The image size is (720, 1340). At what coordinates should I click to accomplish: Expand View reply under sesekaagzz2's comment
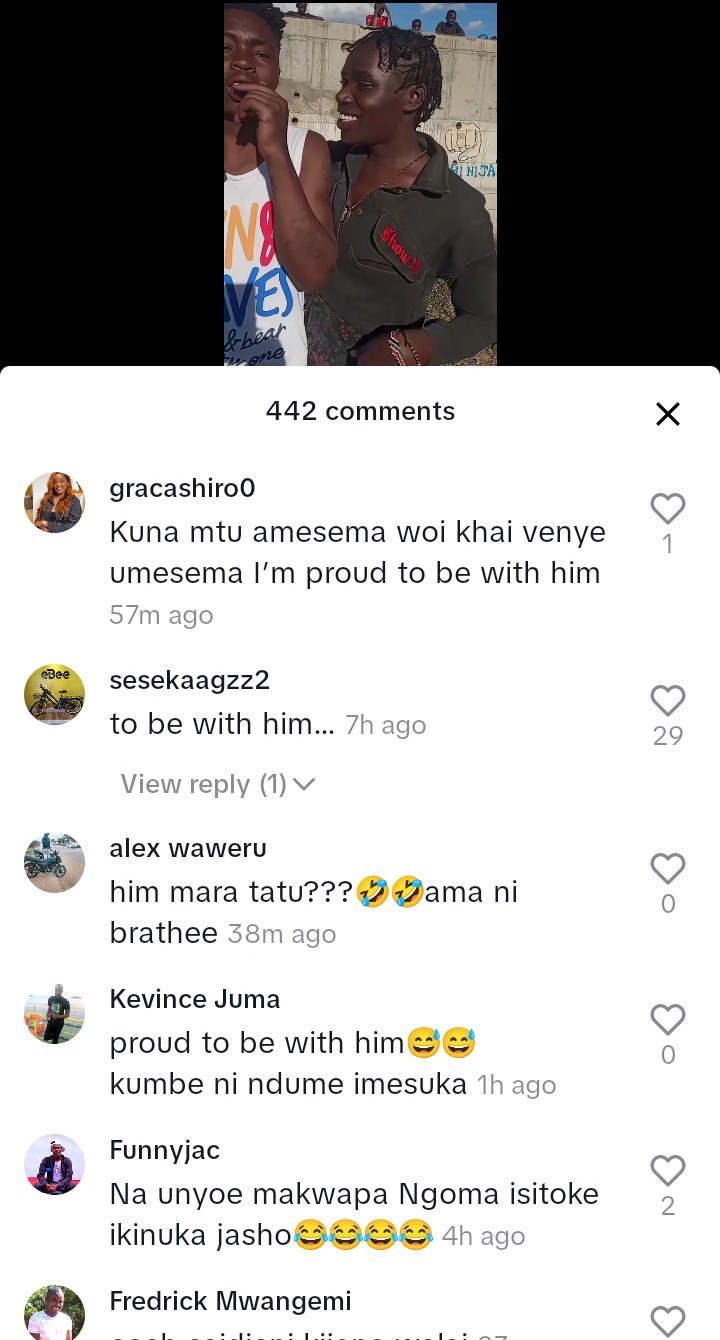point(217,784)
